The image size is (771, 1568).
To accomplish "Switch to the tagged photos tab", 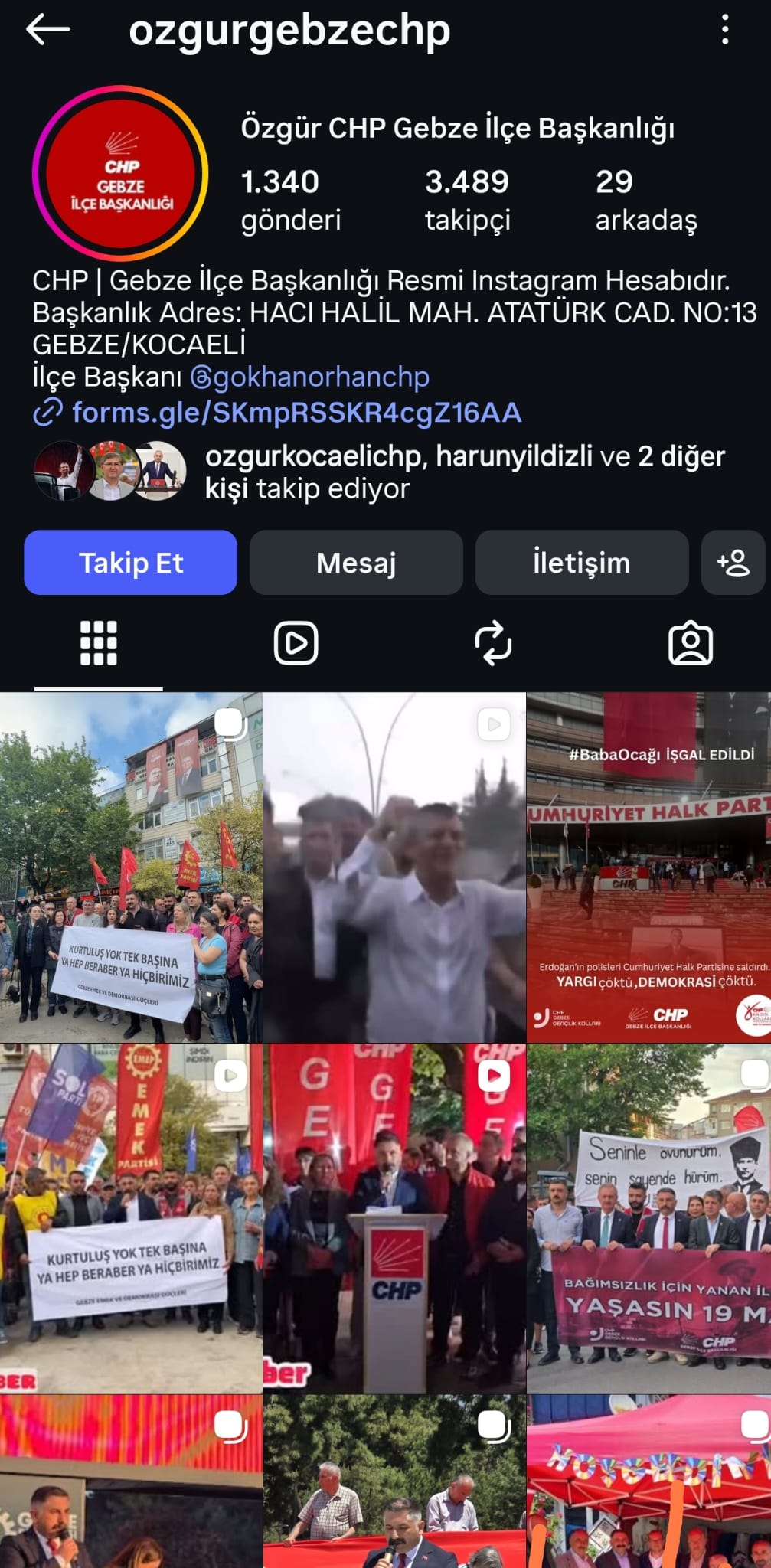I will (x=691, y=643).
